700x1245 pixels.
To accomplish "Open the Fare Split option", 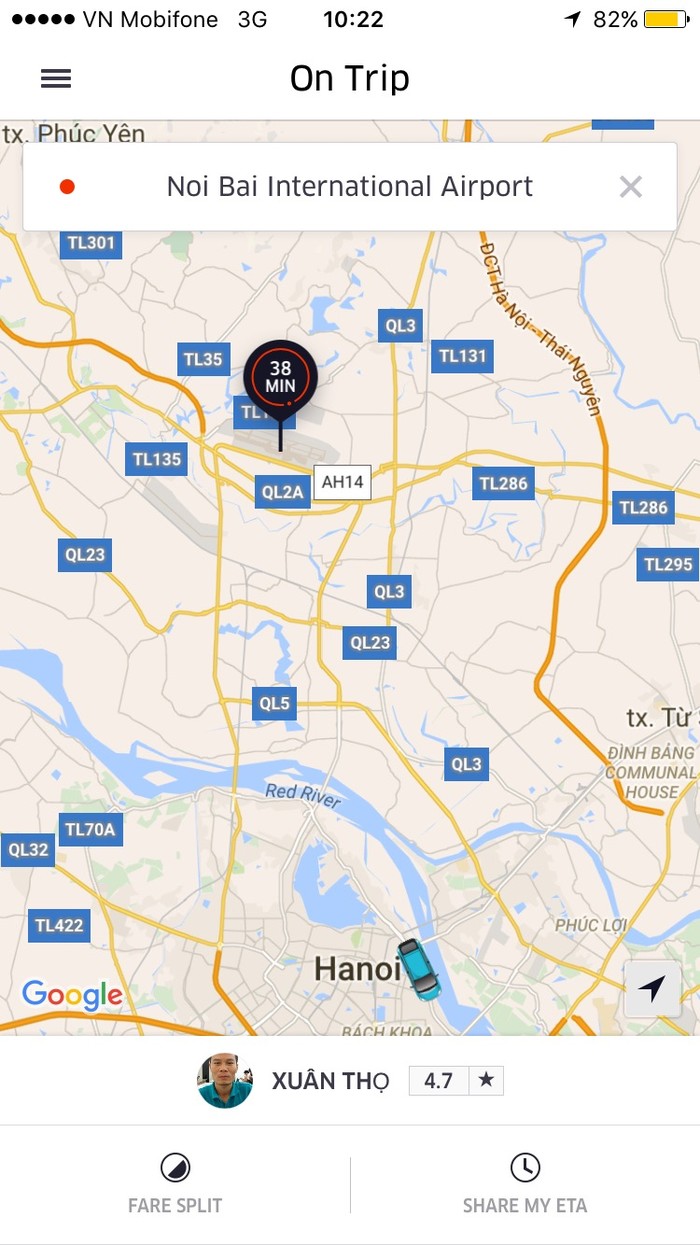I will [175, 1184].
